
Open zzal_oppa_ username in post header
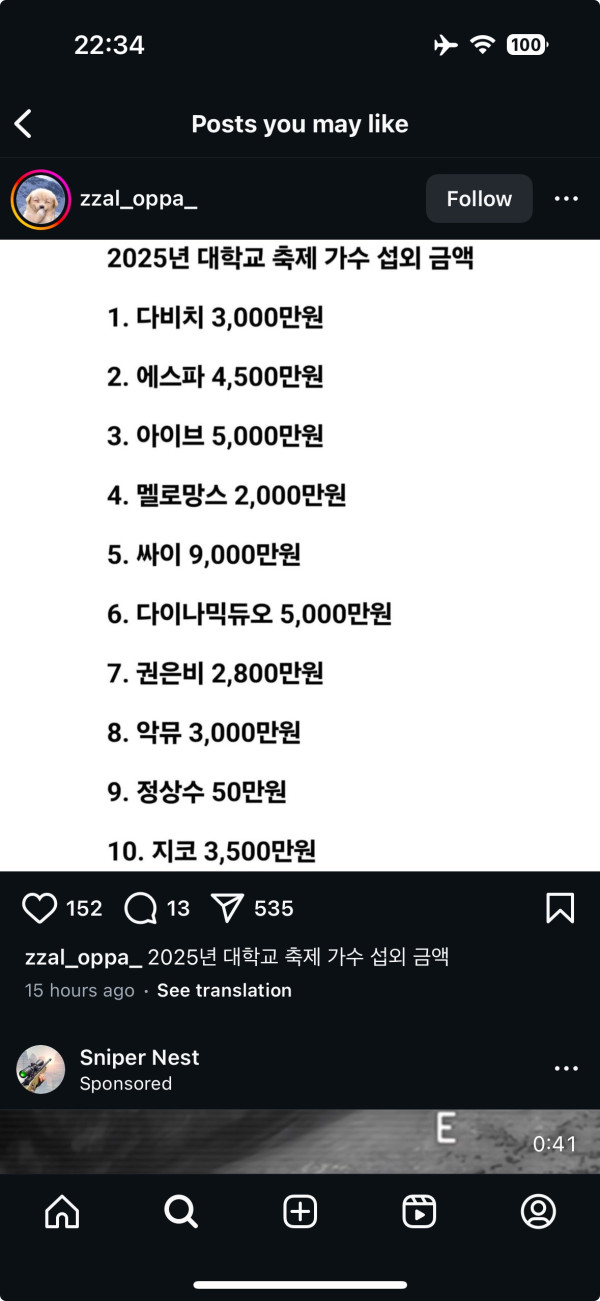tap(138, 199)
